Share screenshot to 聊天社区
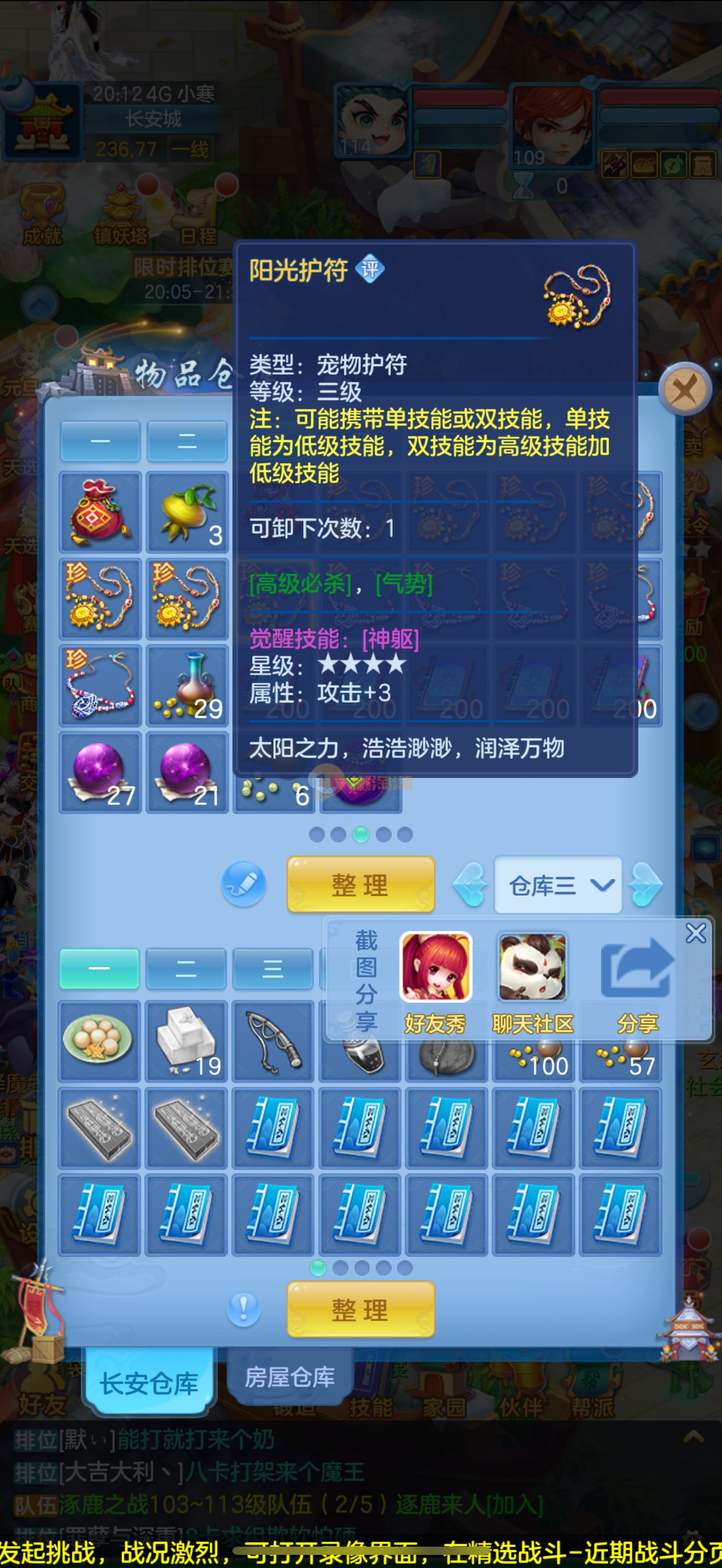 click(533, 980)
